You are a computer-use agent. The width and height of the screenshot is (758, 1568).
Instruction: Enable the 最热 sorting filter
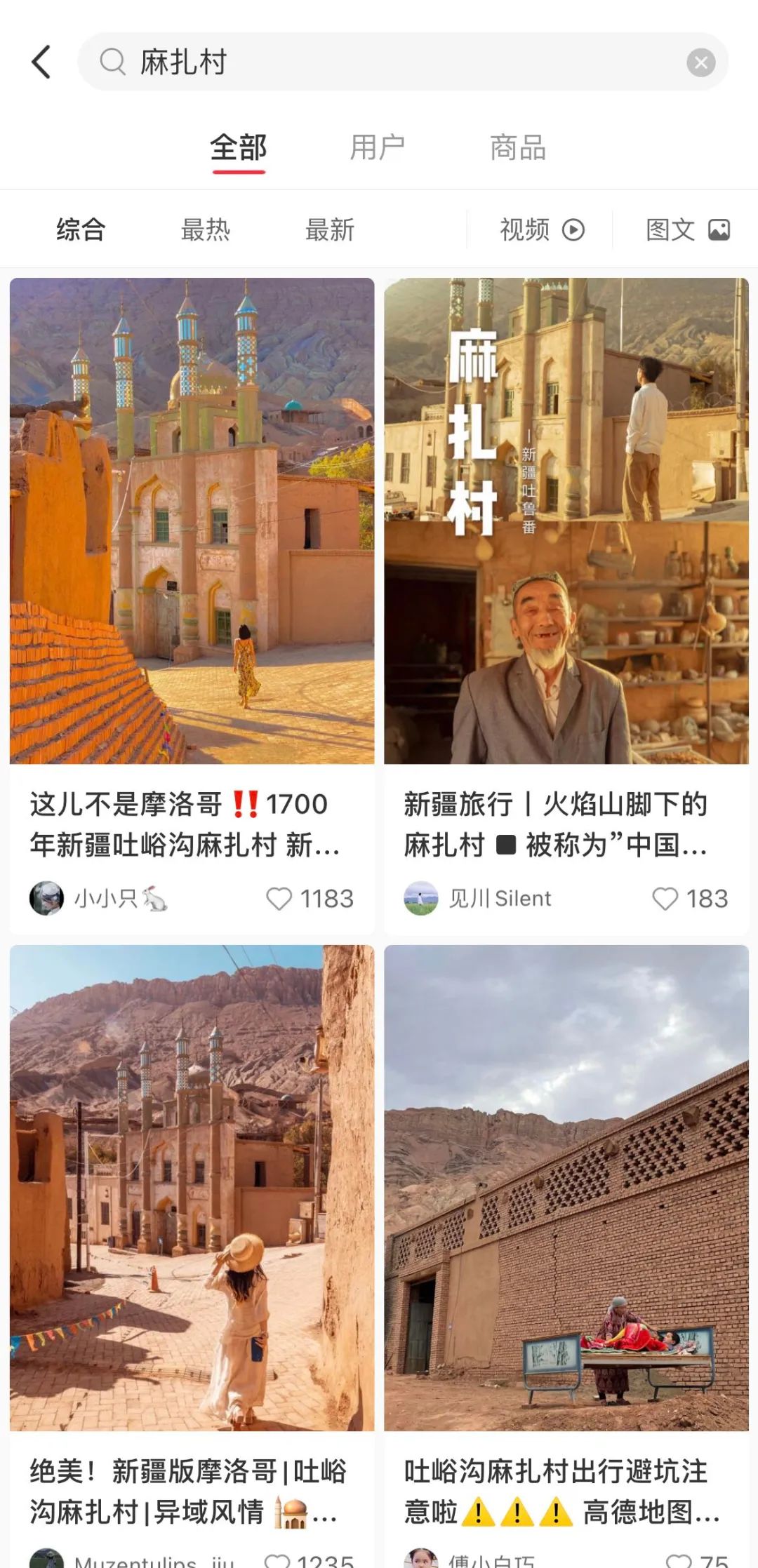point(207,229)
